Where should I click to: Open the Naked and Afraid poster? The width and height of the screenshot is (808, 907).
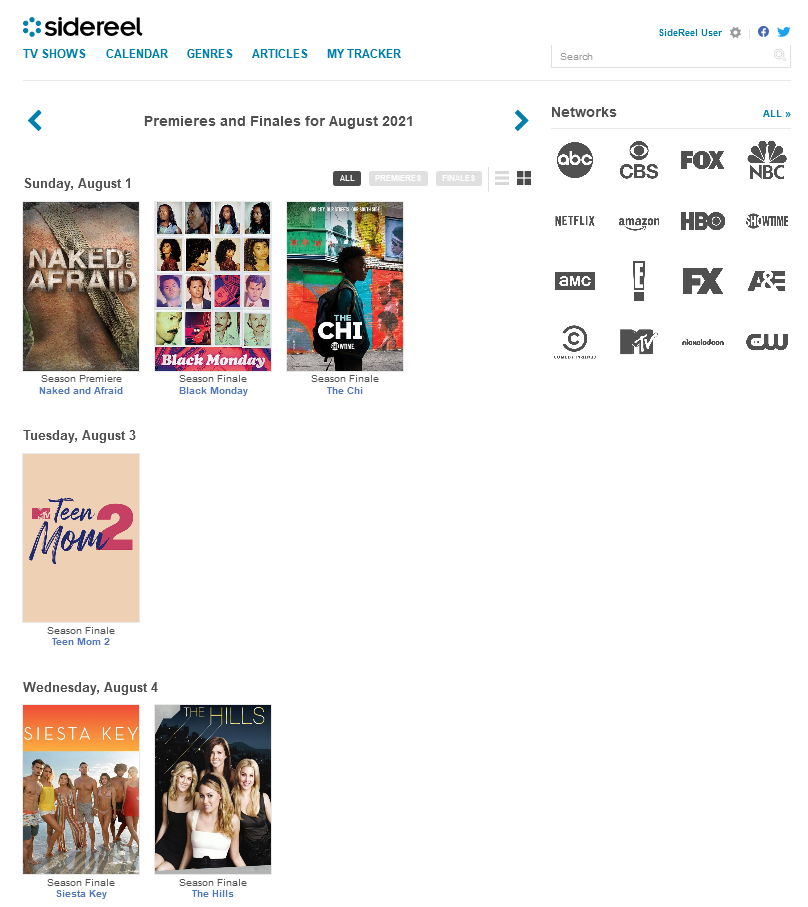81,286
